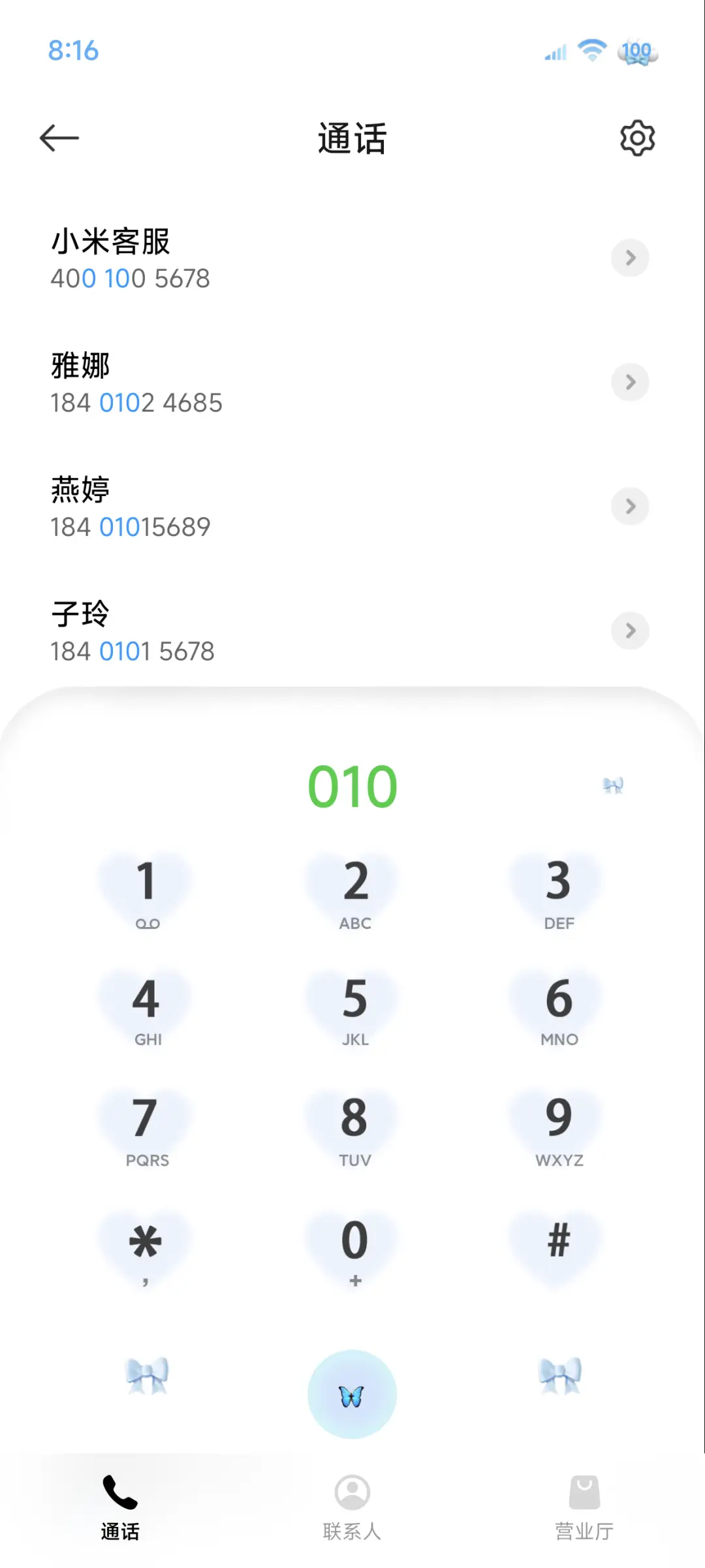Tap the dialed number display 010
The width and height of the screenshot is (705, 1568).
pyautogui.click(x=351, y=786)
